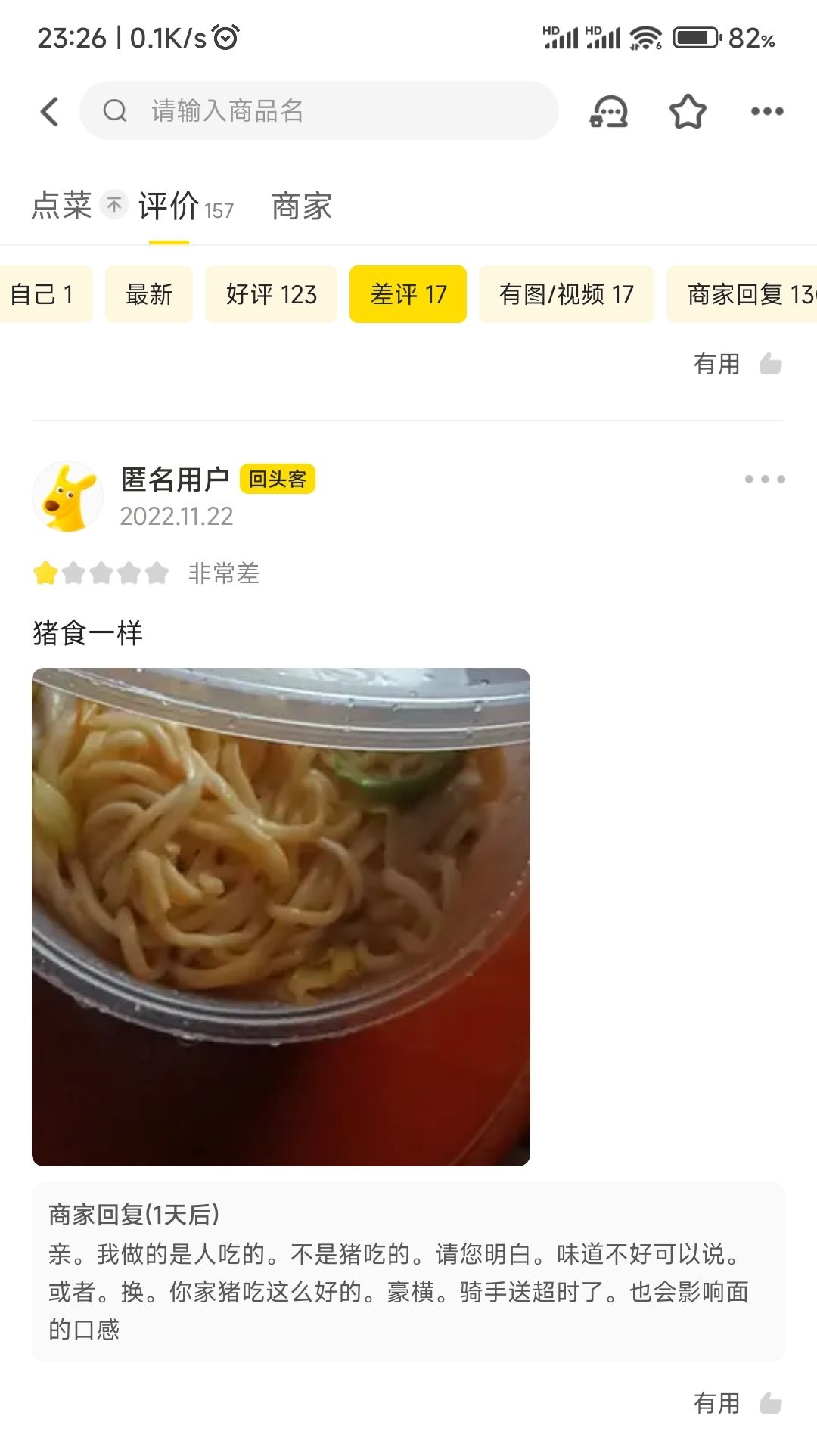
Task: Mark the 猪食一样 review as 有用
Action: [738, 1404]
